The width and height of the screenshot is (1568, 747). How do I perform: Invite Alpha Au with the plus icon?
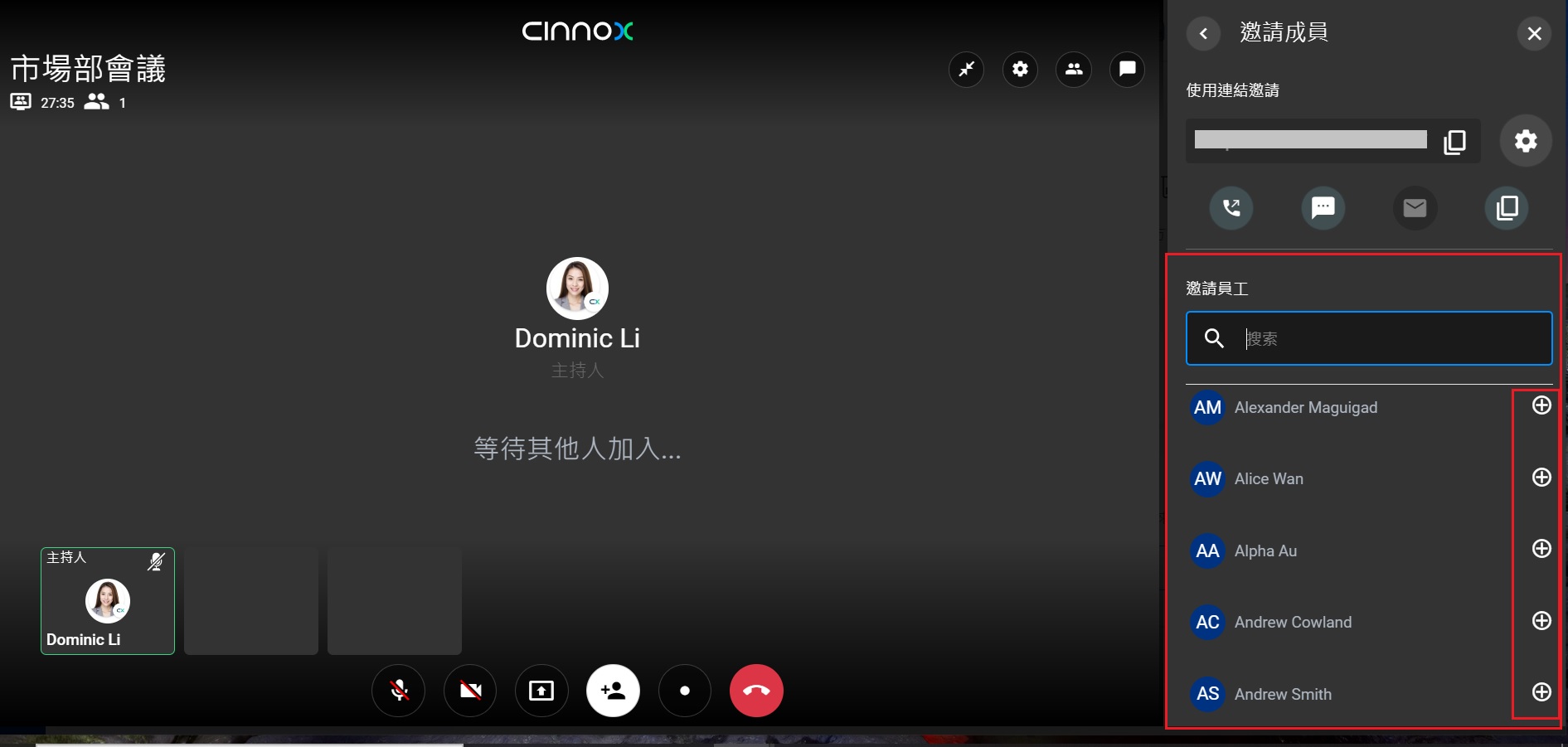click(x=1541, y=549)
